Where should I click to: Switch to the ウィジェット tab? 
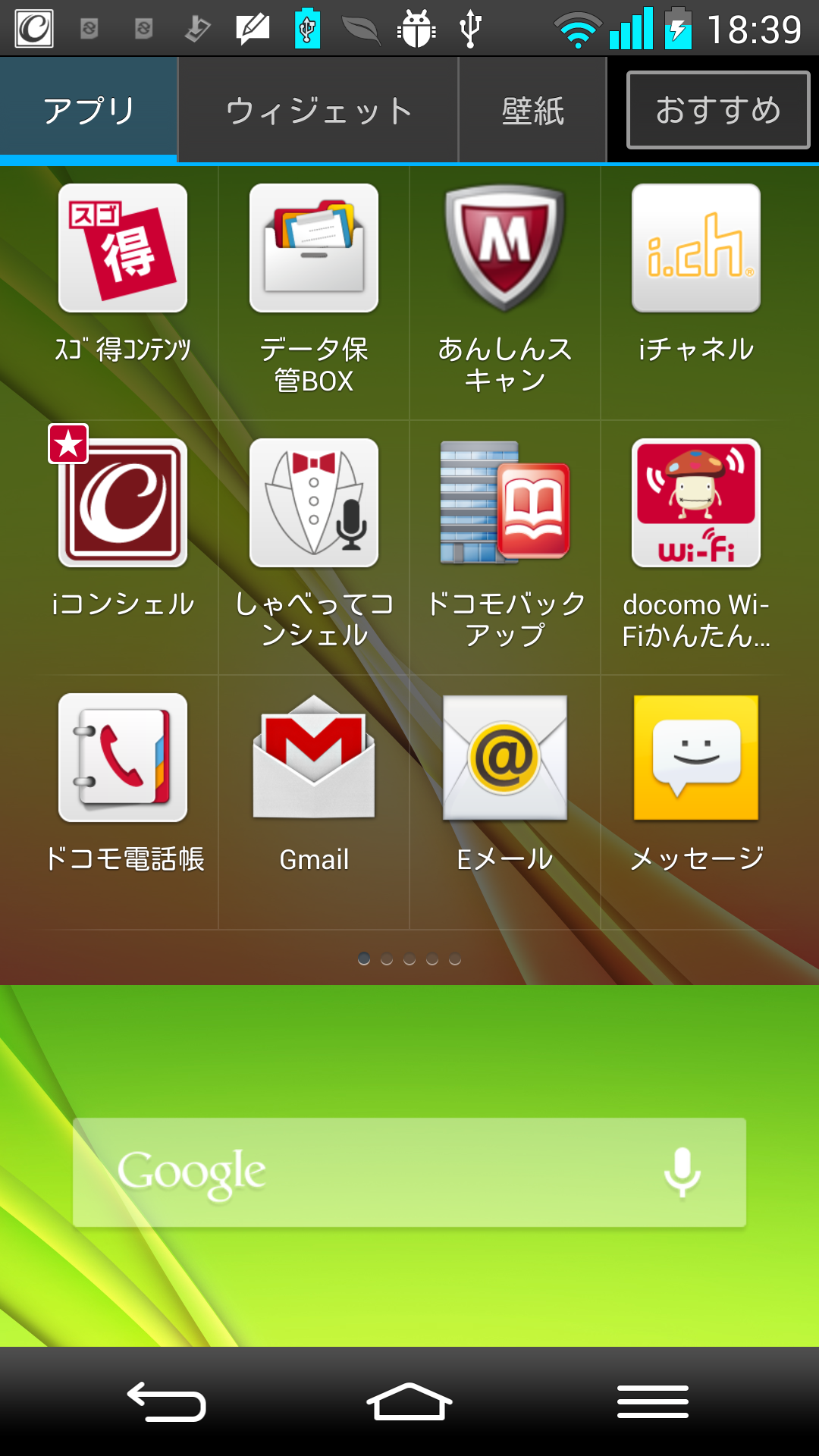(318, 111)
